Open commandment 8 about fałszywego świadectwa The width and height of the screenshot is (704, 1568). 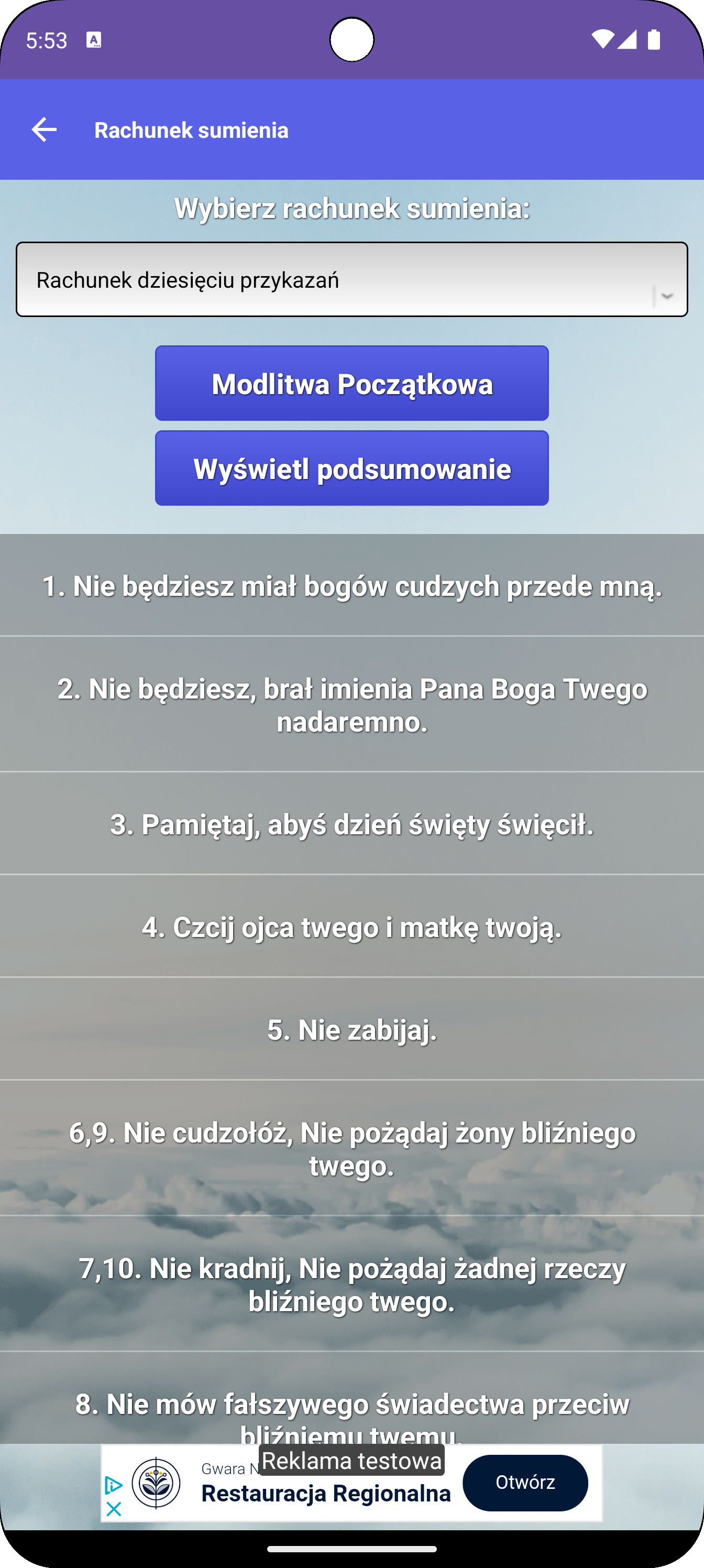tap(351, 1399)
